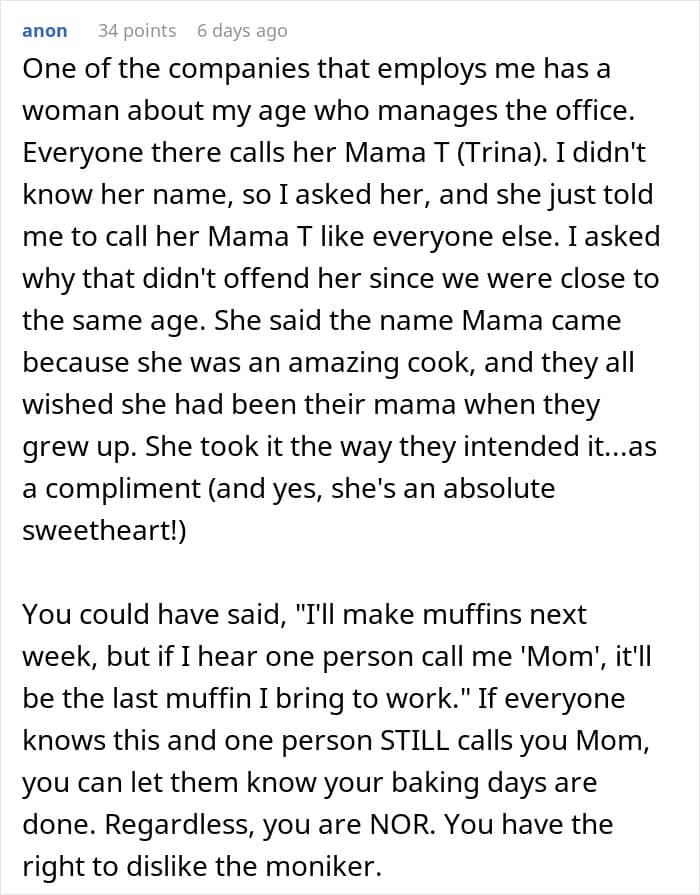The width and height of the screenshot is (700, 895).
Task: Open the anon commenter's profile
Action: coord(45,31)
